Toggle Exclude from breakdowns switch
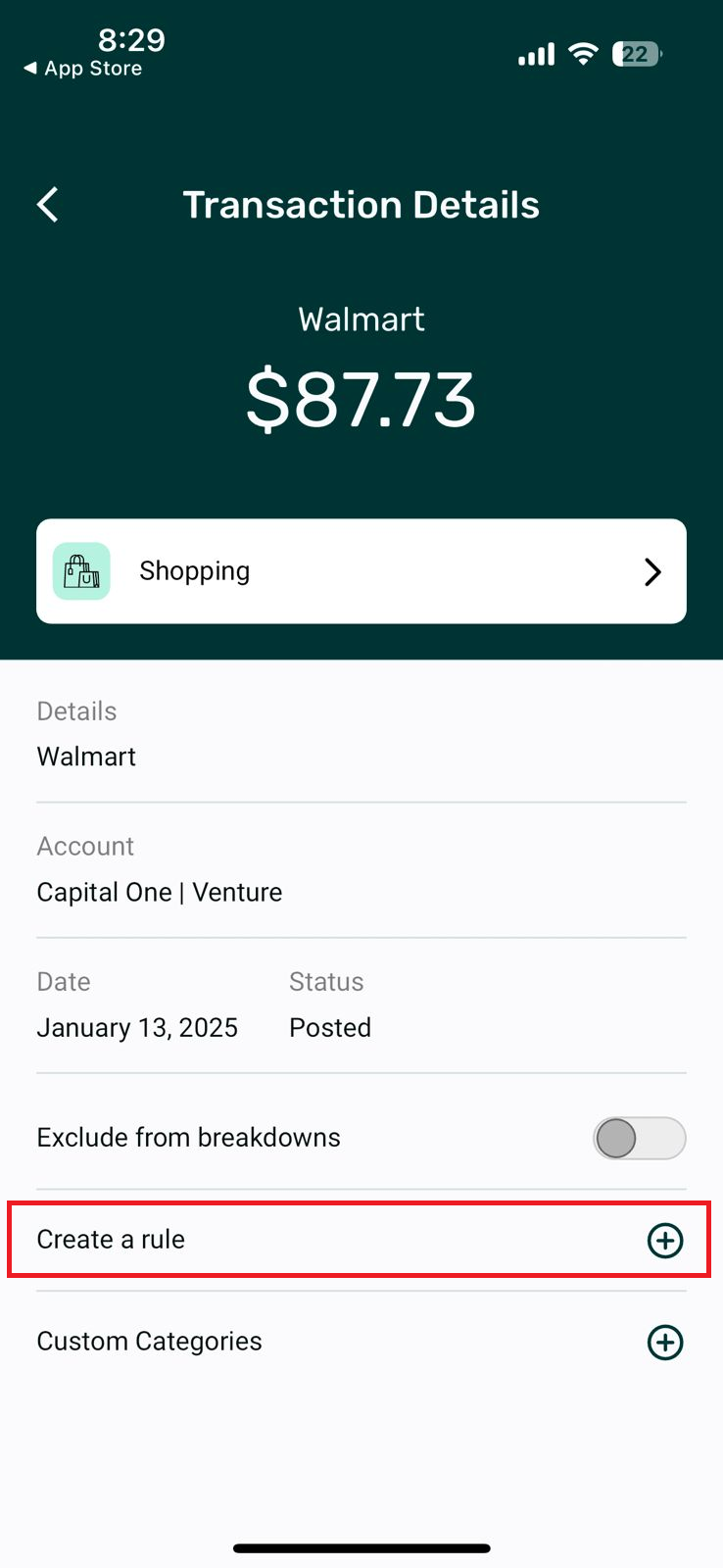This screenshot has height=1568, width=723. (x=639, y=1139)
